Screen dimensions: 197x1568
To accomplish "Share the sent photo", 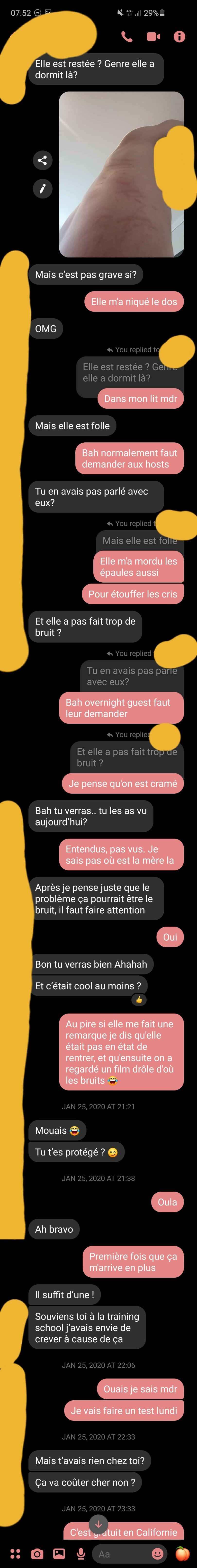I will point(42,160).
